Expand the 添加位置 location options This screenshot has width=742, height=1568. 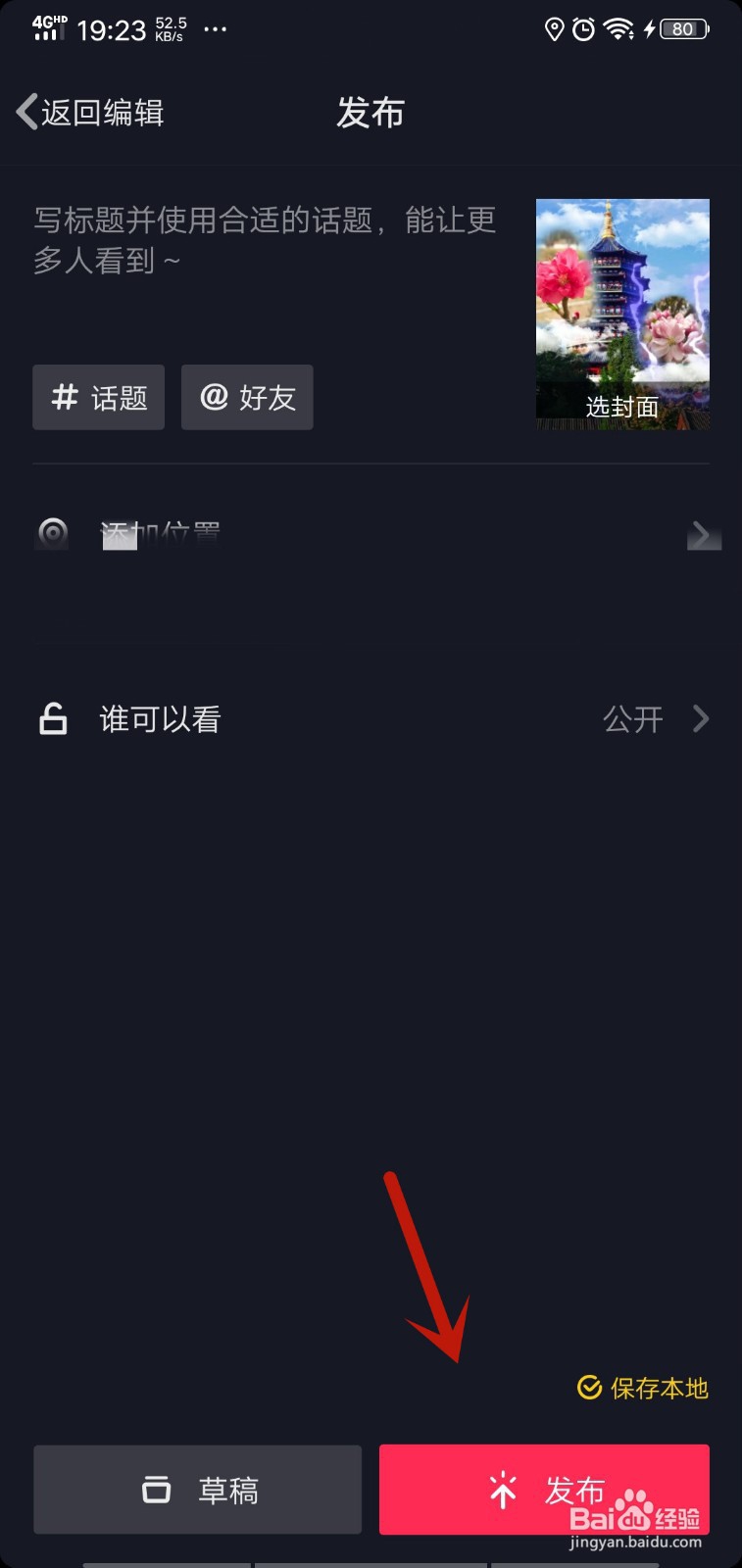click(x=704, y=534)
